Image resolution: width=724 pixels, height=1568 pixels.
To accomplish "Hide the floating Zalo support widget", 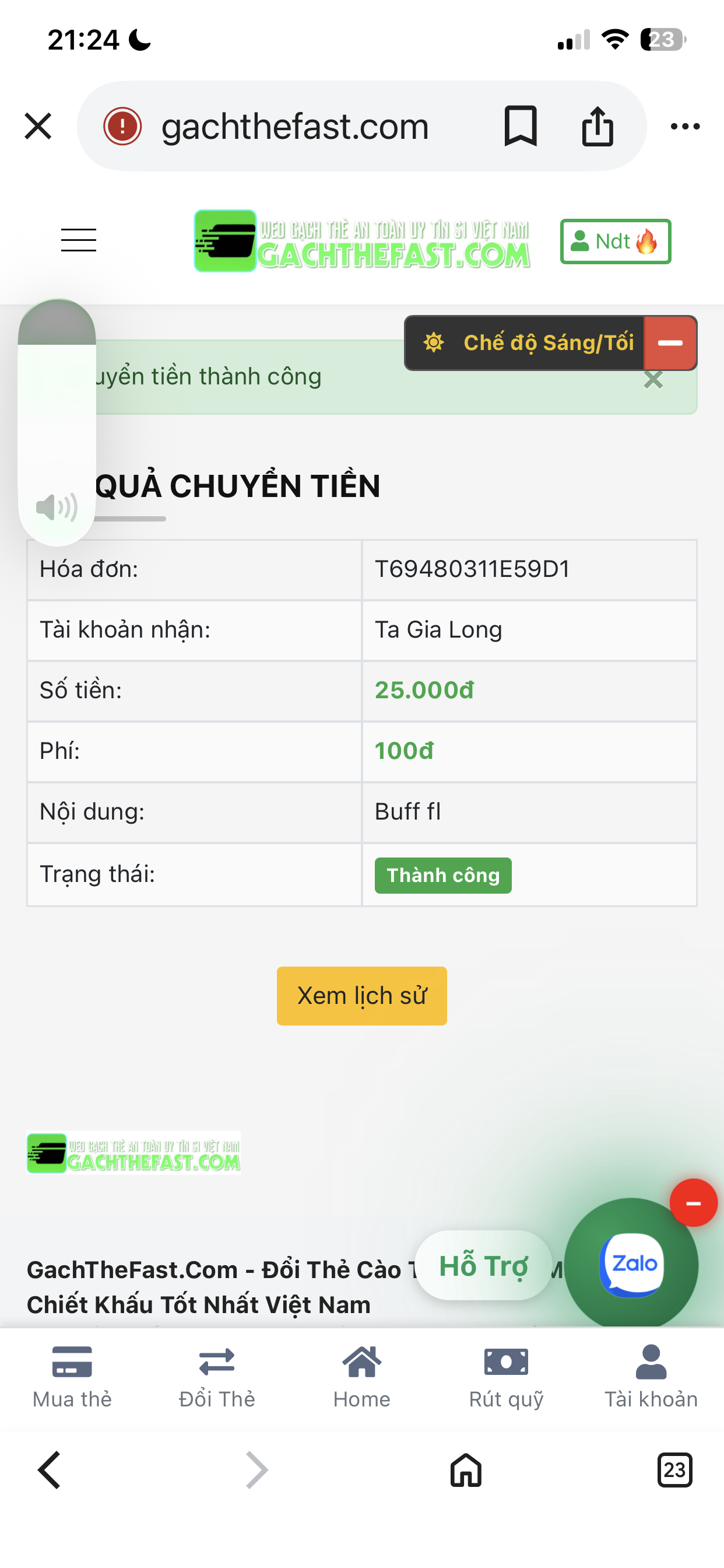I will pyautogui.click(x=693, y=1203).
